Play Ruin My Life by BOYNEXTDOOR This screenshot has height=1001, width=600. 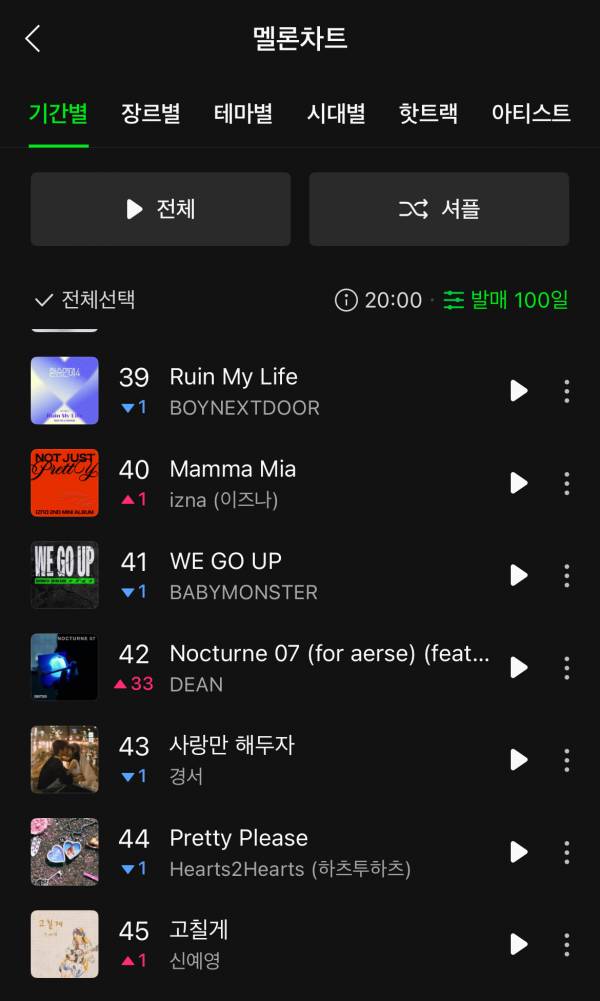[x=518, y=391]
